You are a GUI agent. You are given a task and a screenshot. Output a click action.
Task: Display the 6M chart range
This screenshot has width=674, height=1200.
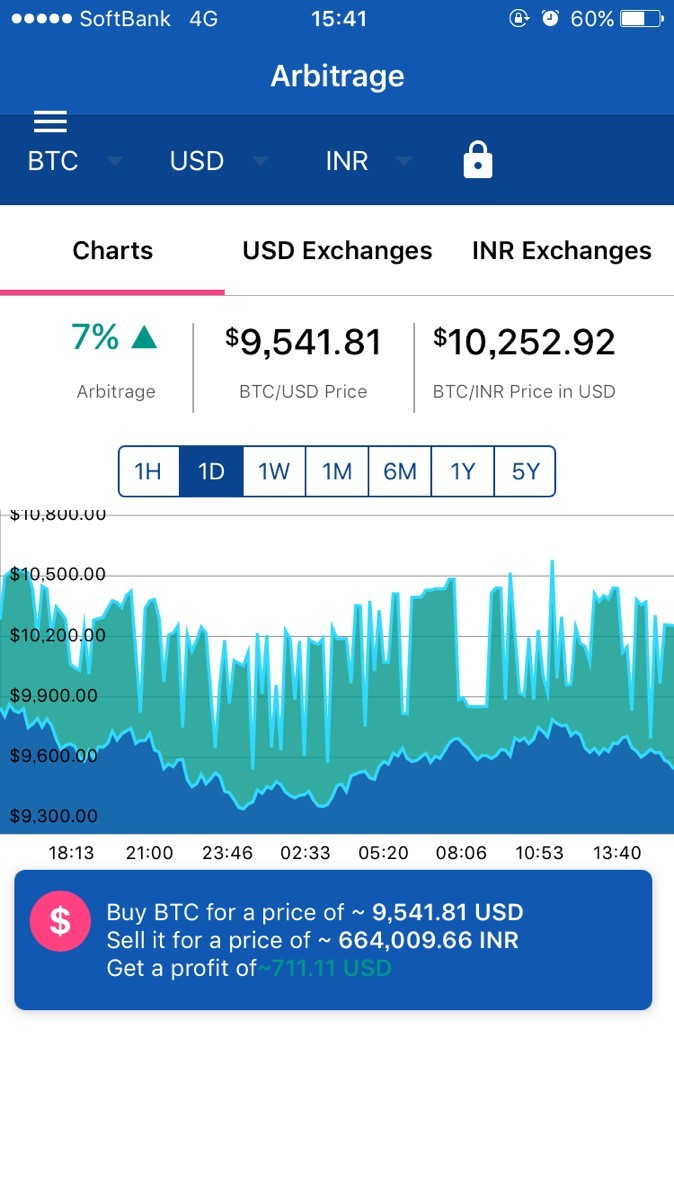(x=400, y=471)
